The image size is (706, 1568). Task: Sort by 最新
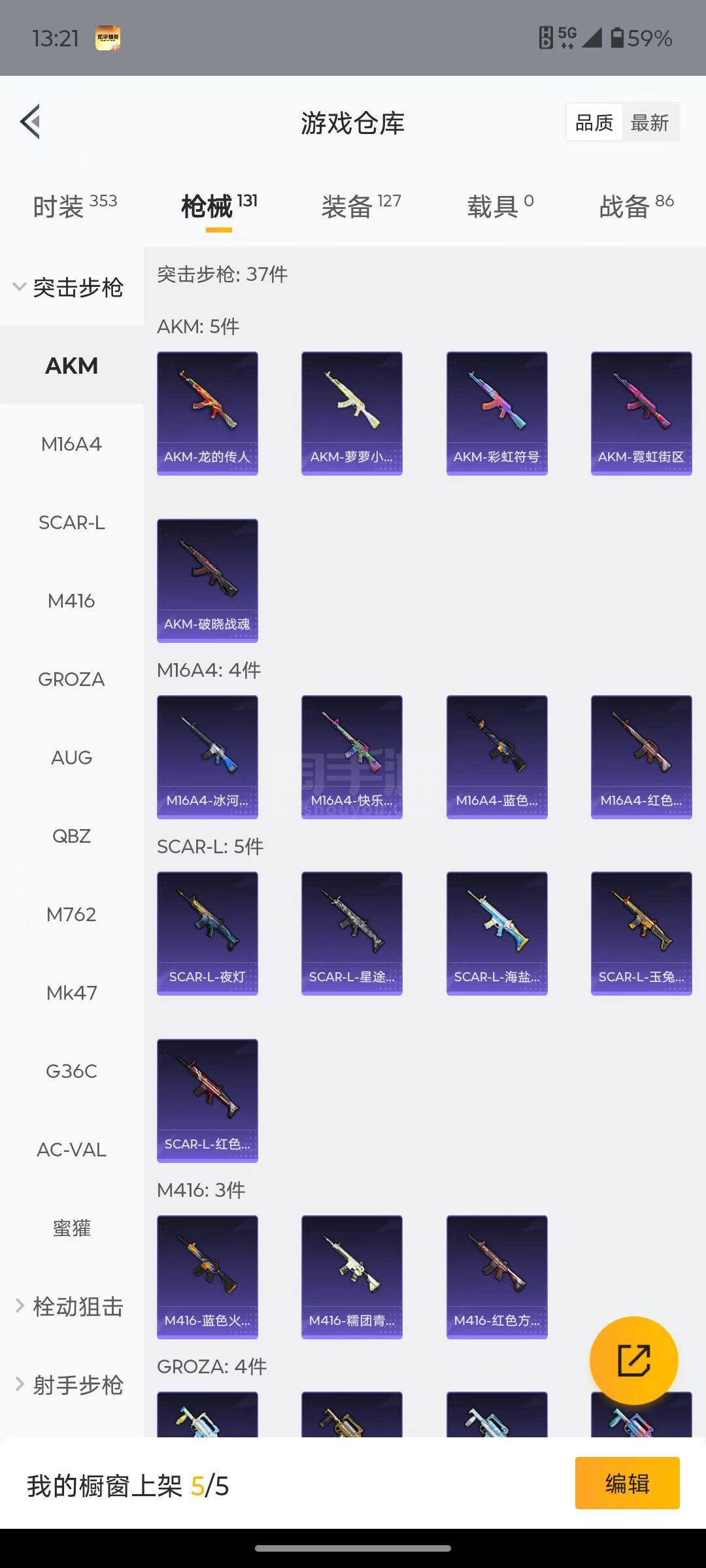[x=649, y=122]
